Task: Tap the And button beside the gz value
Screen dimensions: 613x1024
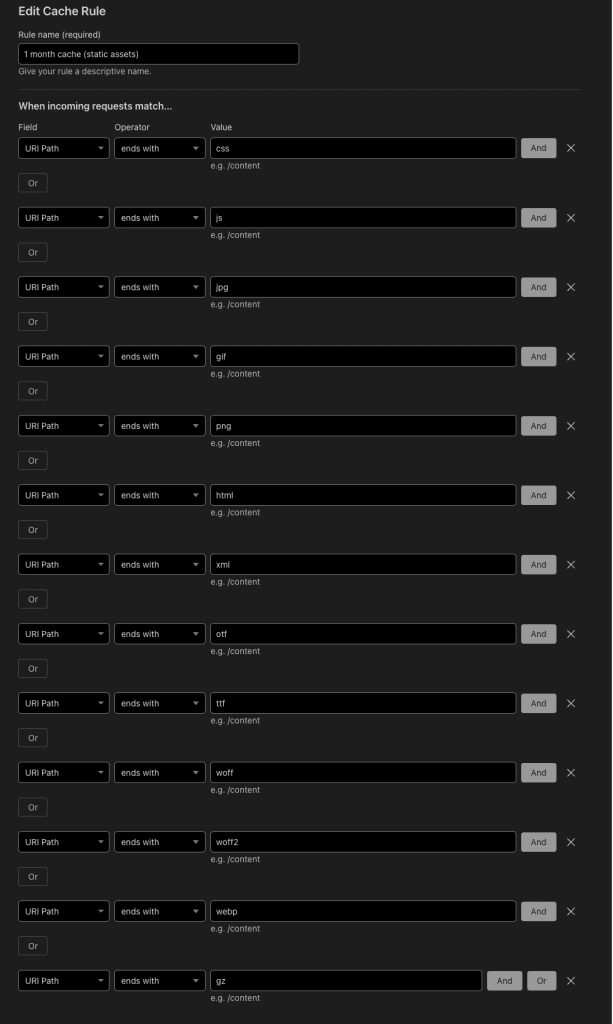Action: point(504,981)
